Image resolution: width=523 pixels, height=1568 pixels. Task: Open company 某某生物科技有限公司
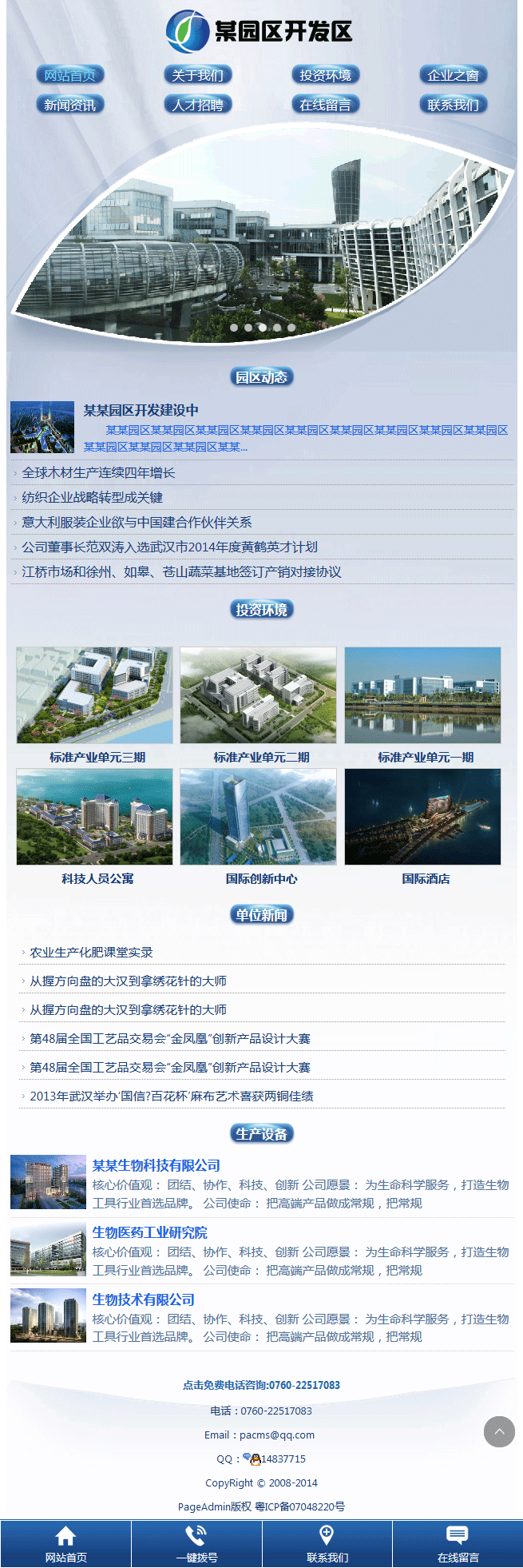click(156, 1165)
